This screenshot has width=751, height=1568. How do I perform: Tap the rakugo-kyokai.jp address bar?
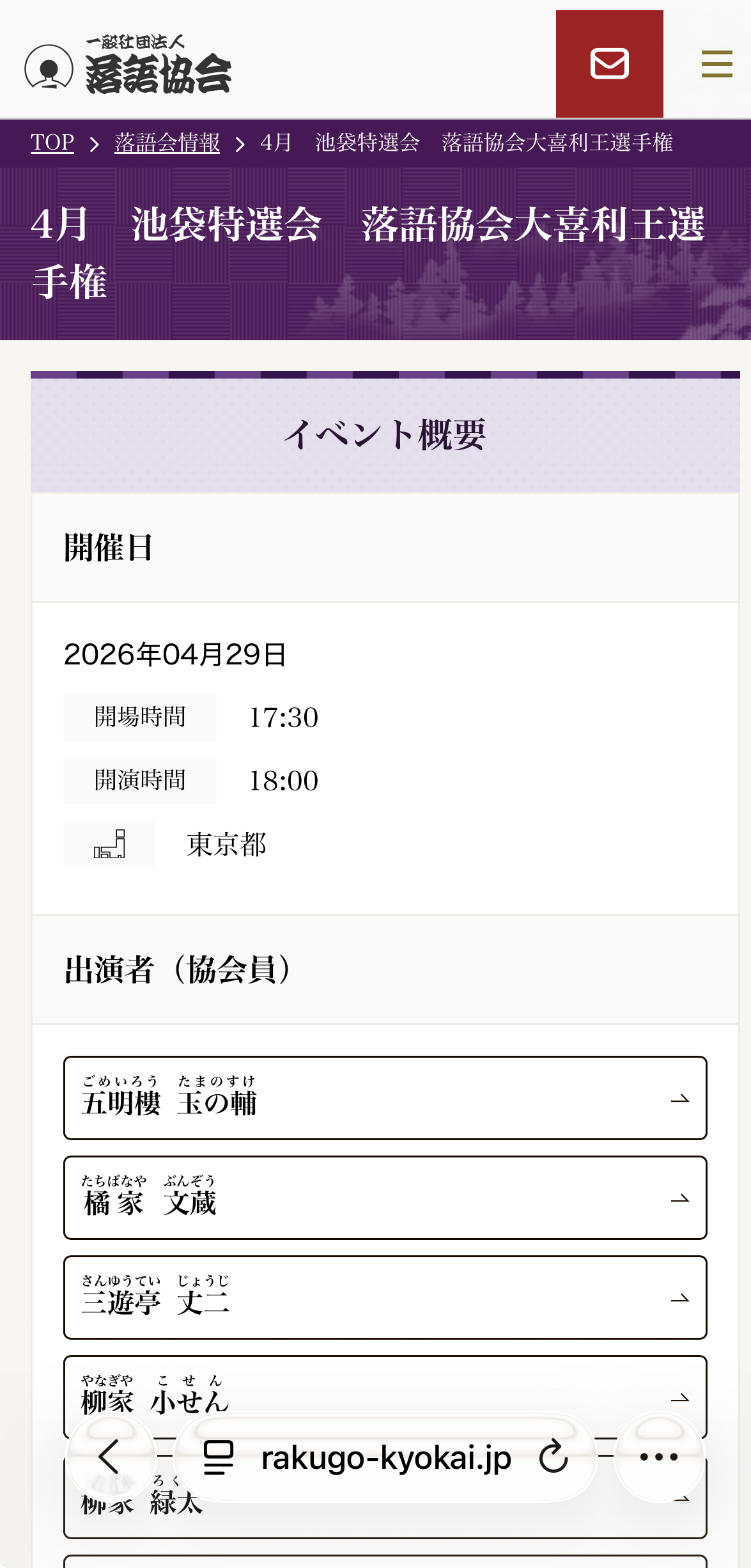click(x=385, y=1457)
